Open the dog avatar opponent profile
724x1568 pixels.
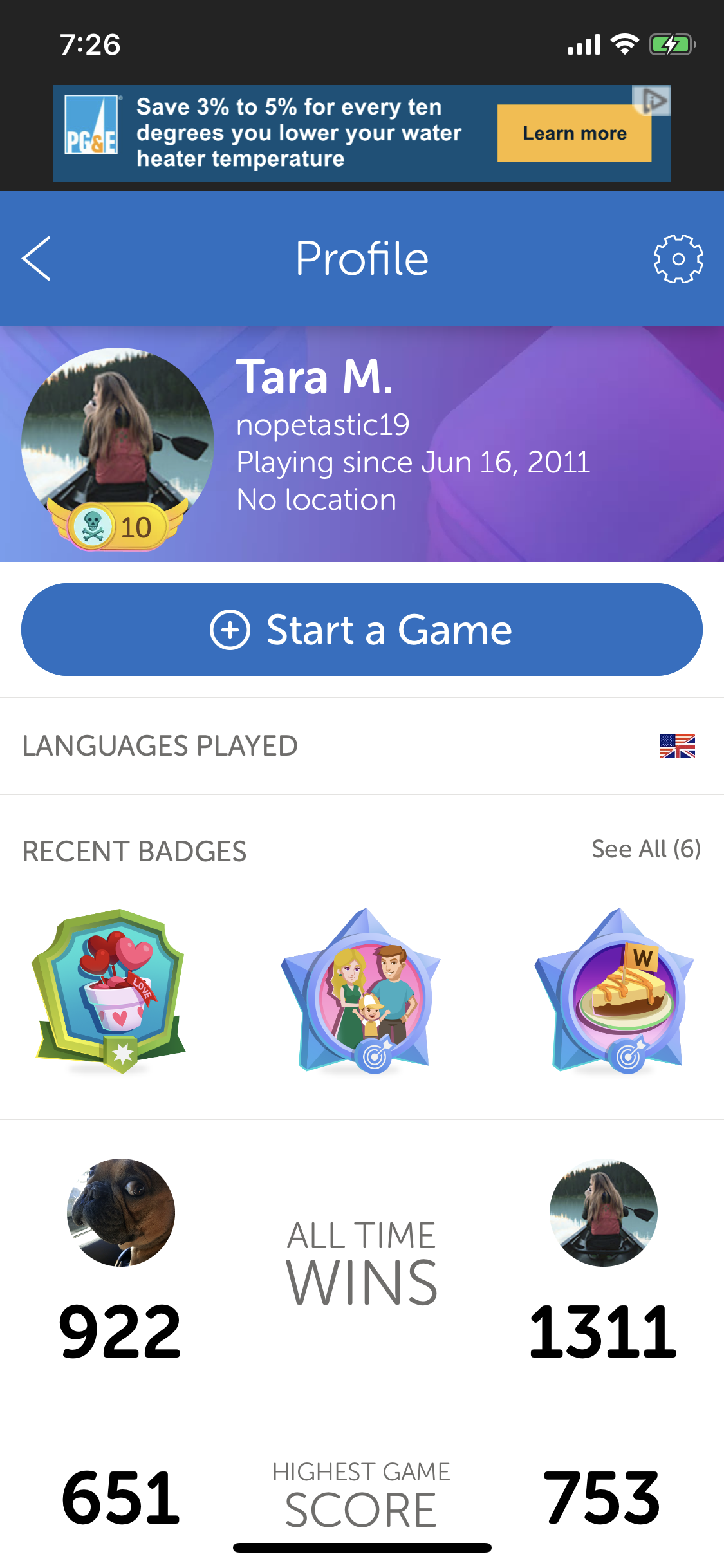click(121, 1213)
